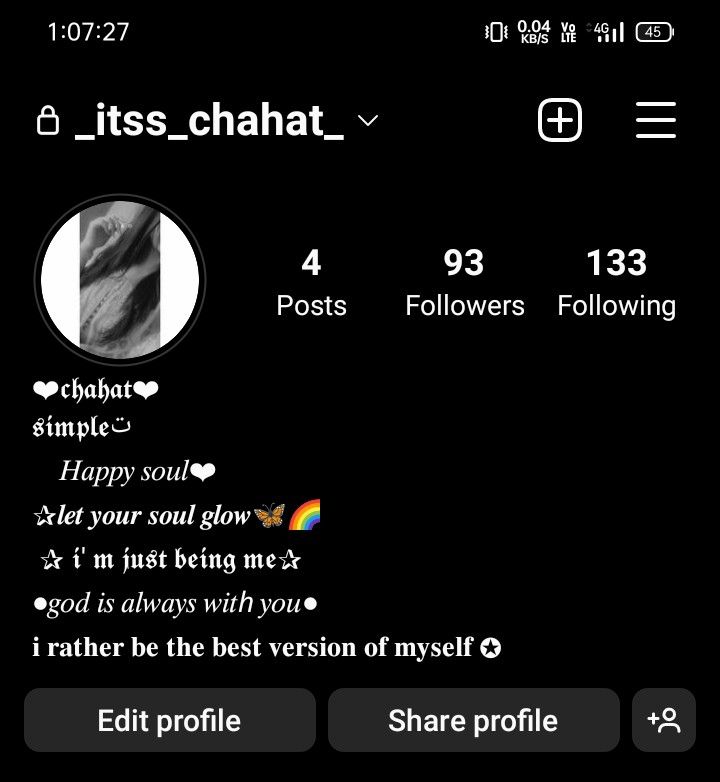720x782 pixels.
Task: Tap Edit profile
Action: pyautogui.click(x=169, y=720)
